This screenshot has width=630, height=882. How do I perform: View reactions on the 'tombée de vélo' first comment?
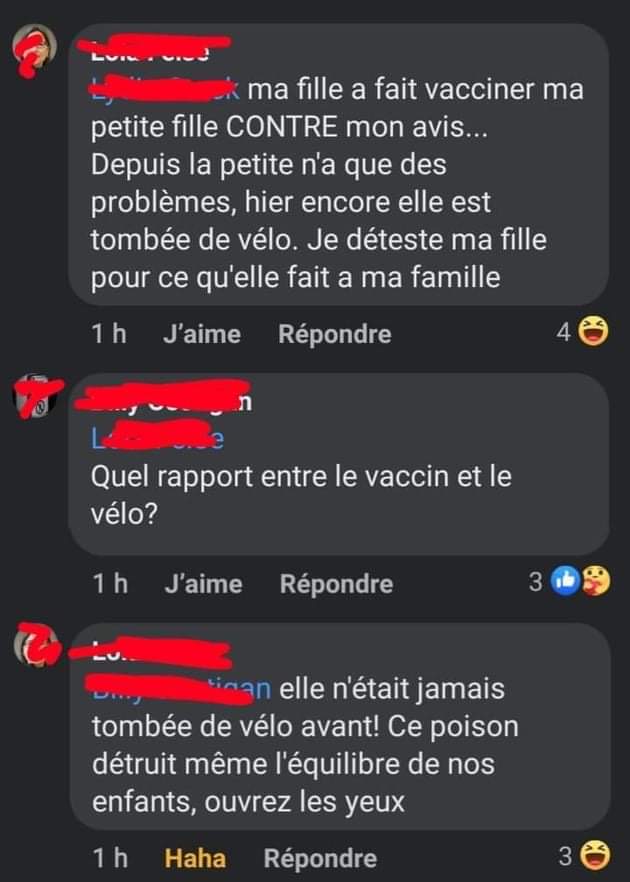584,334
